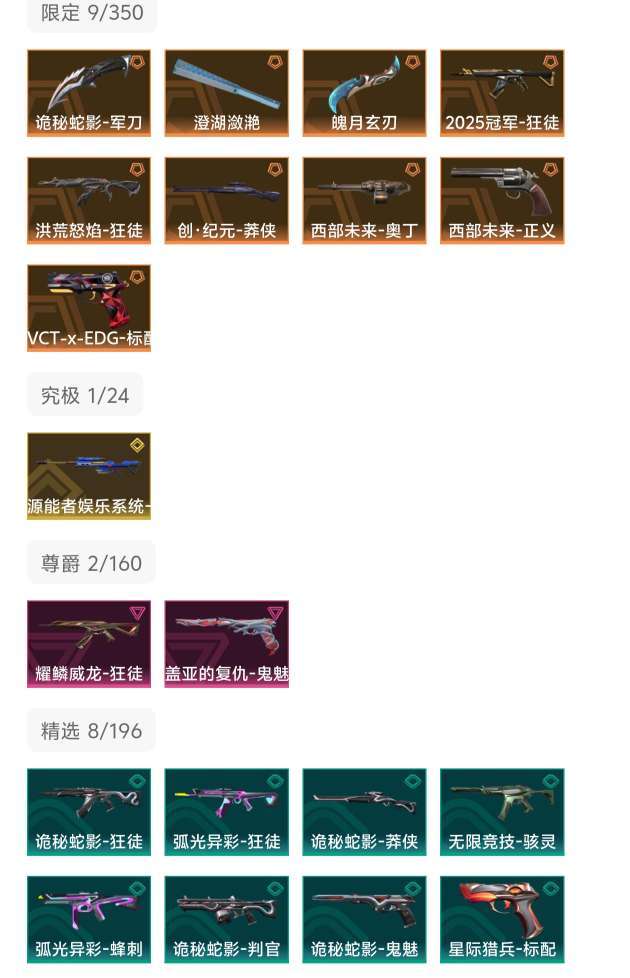The height and width of the screenshot is (978, 630).
Task: Tap the 洪荒怒焰-狂徒 skin tile
Action: [89, 200]
